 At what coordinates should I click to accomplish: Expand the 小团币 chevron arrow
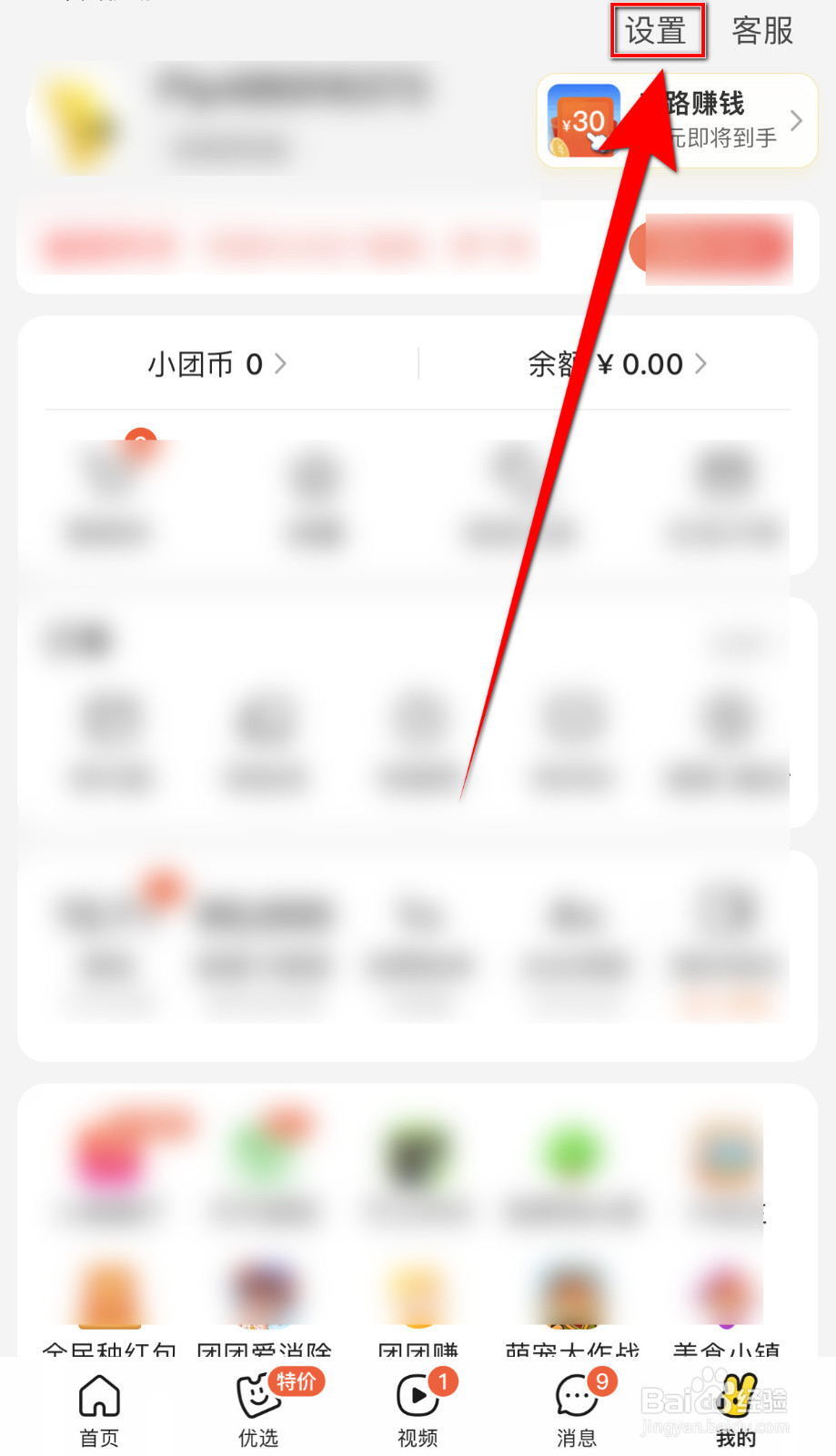[279, 364]
